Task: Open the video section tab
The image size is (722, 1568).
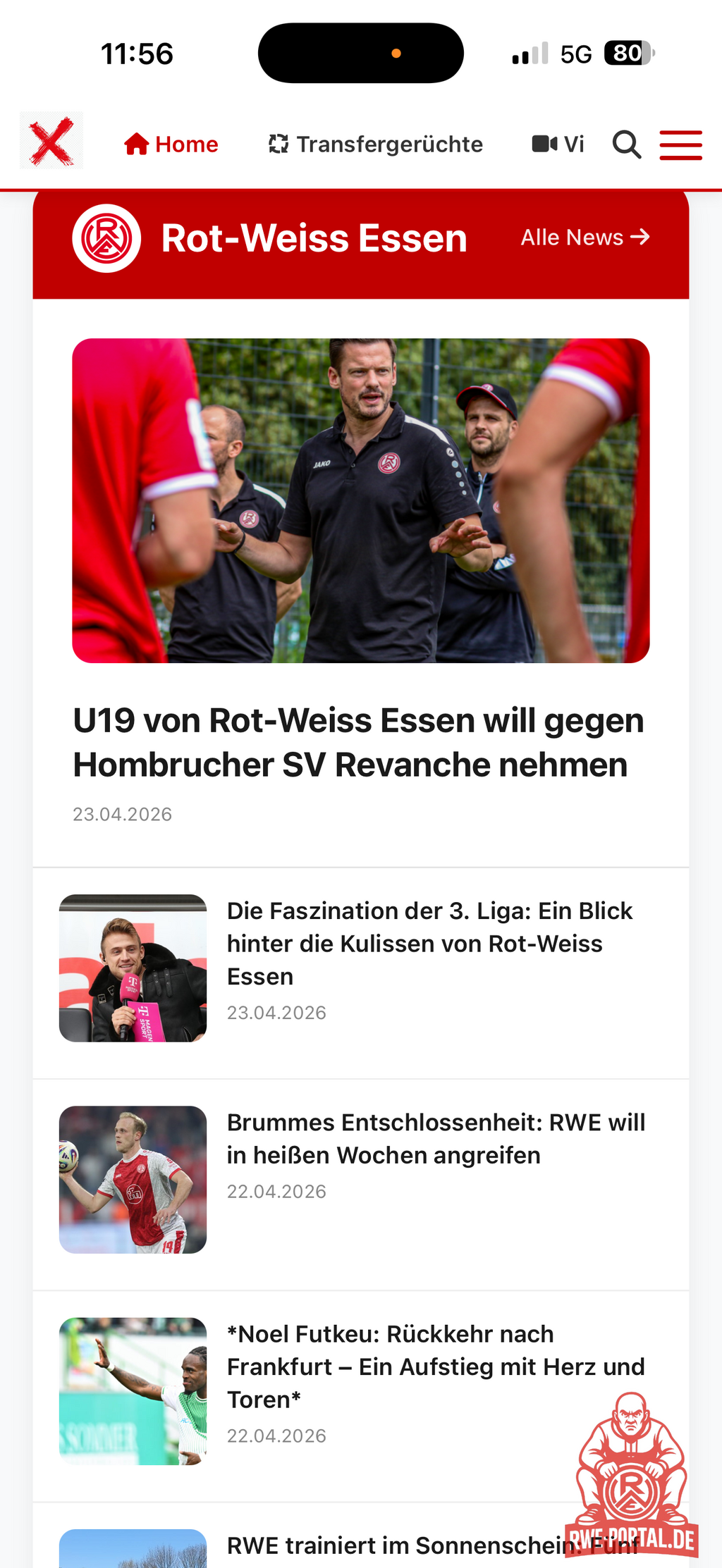Action: coord(558,144)
